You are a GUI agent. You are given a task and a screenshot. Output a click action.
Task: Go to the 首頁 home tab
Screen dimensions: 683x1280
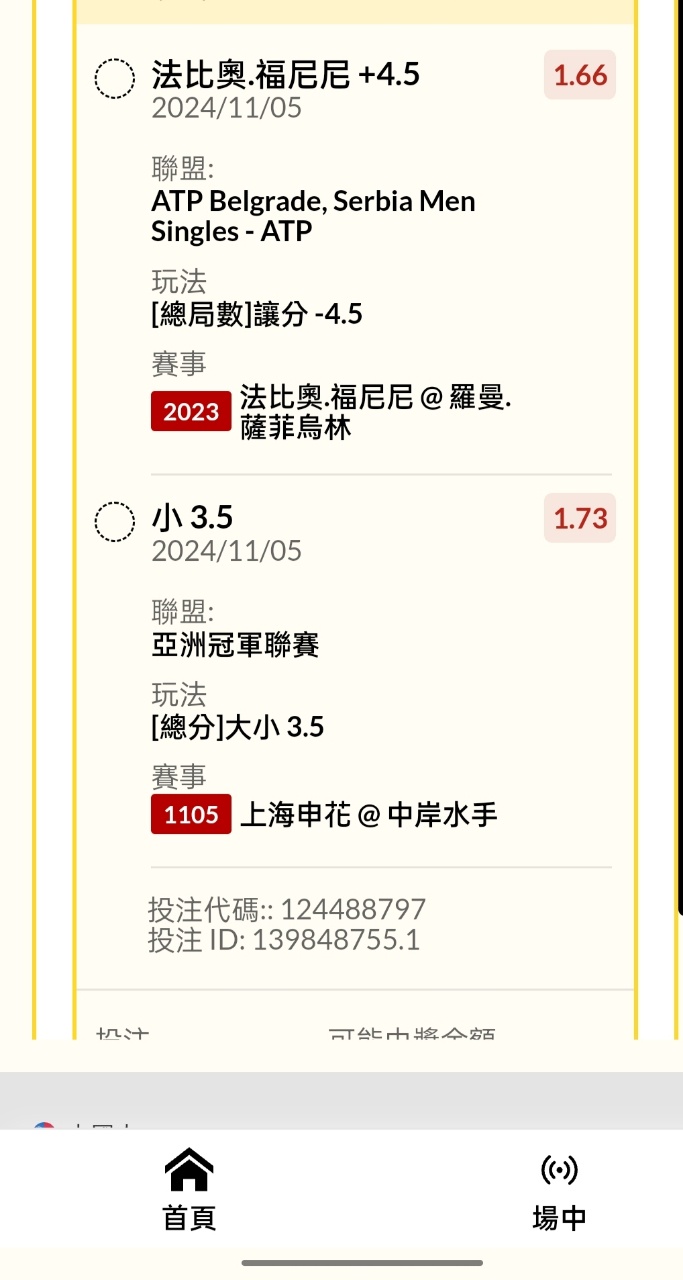coord(189,1190)
